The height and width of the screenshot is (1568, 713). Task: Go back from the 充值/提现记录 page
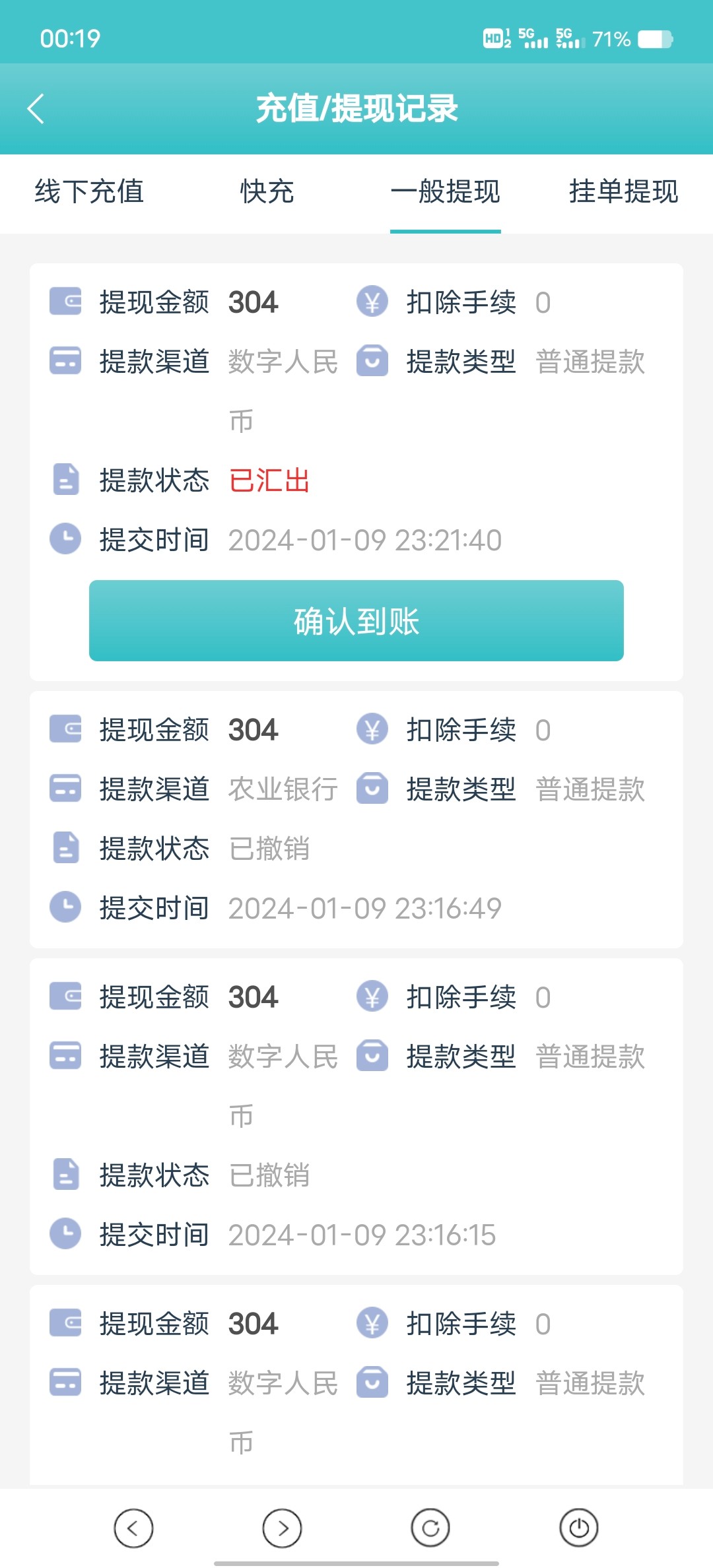point(36,109)
